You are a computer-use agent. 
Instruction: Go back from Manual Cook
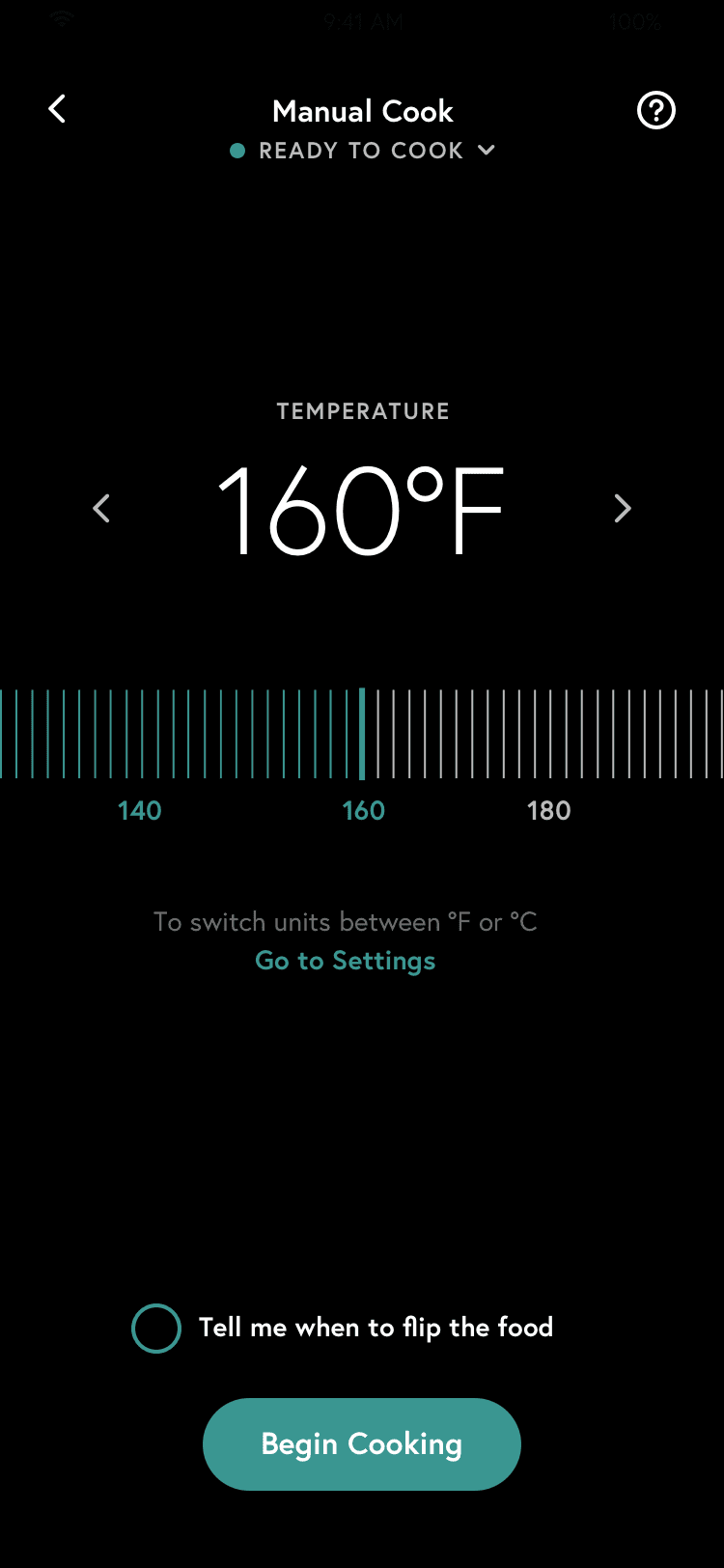tap(58, 109)
